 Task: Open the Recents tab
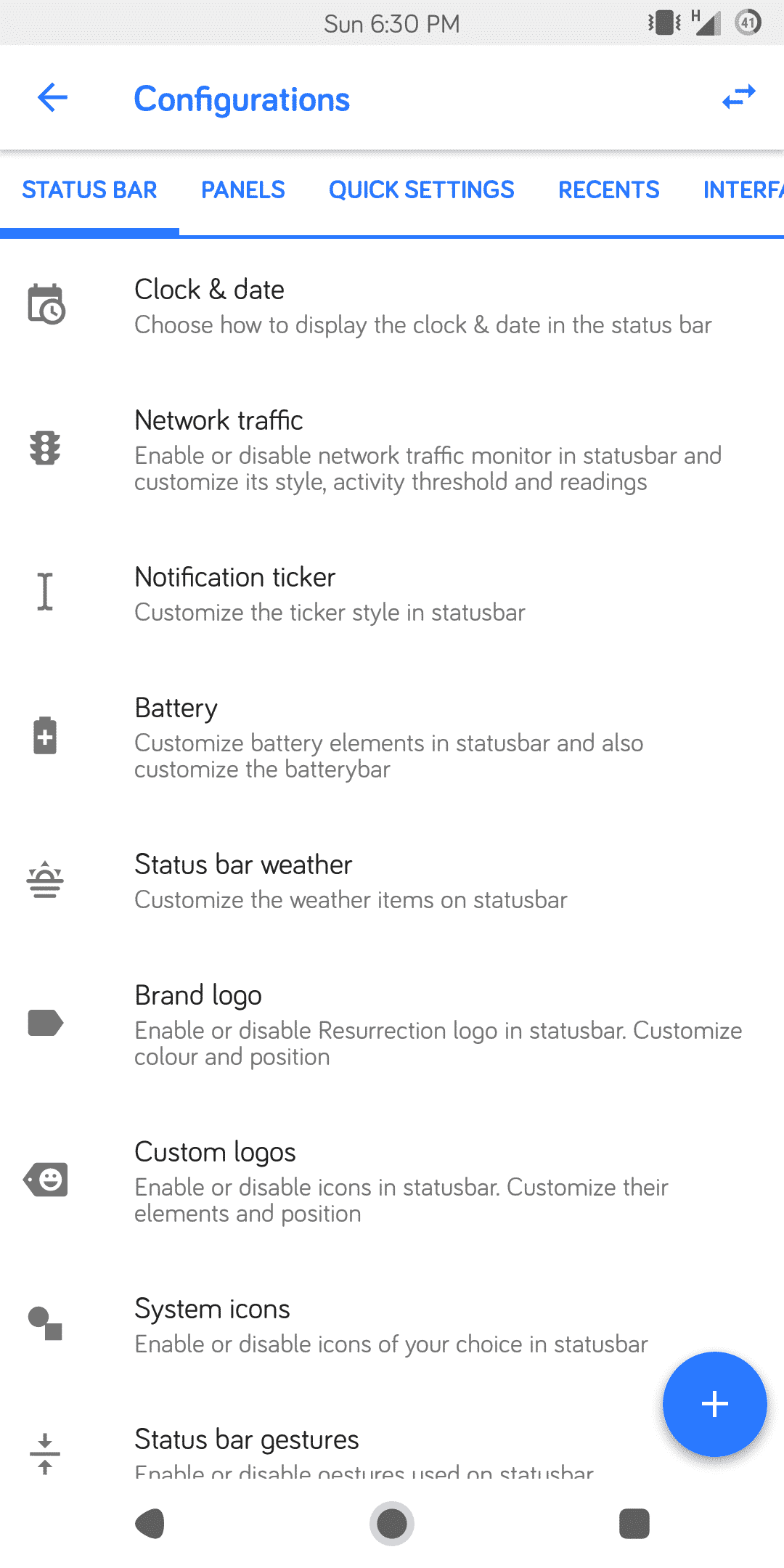(609, 190)
